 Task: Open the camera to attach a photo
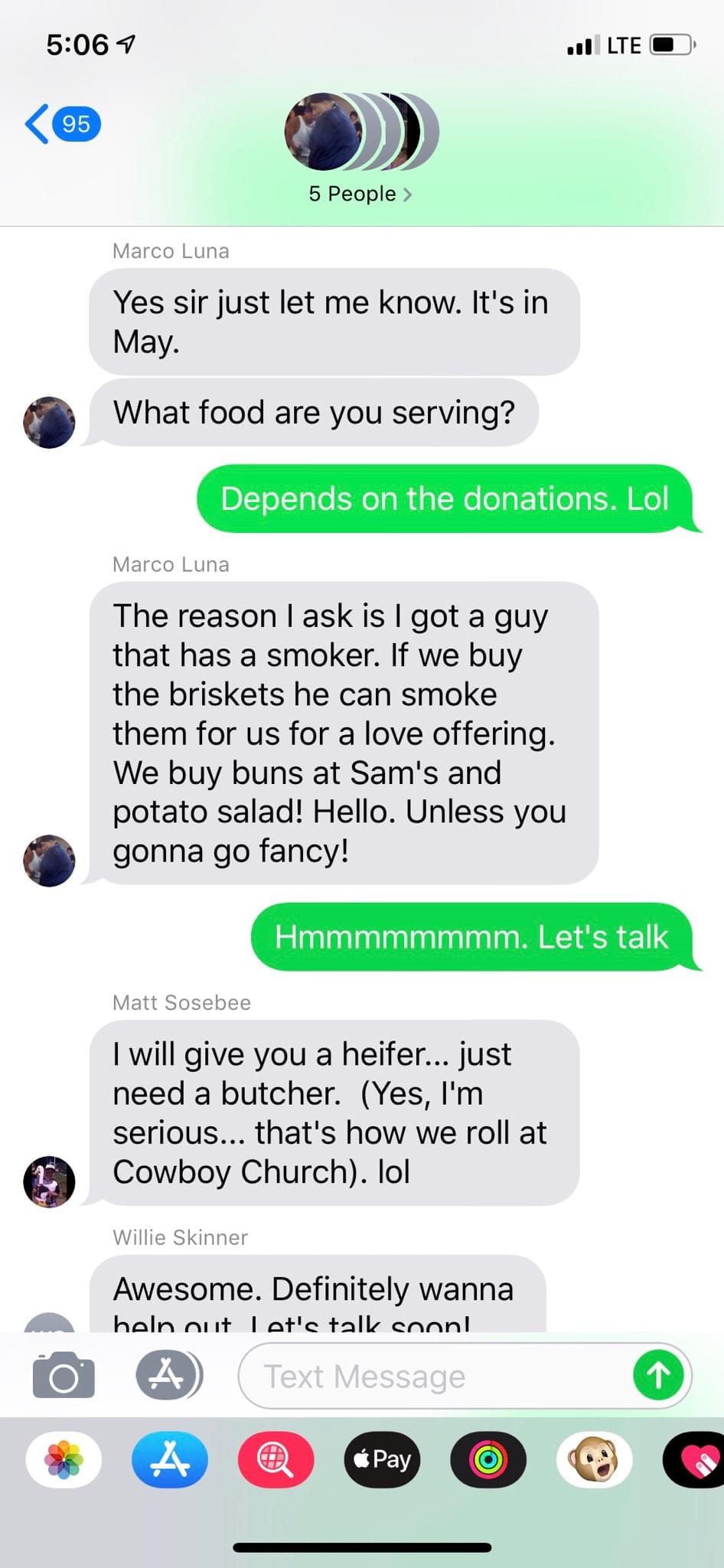(64, 1376)
